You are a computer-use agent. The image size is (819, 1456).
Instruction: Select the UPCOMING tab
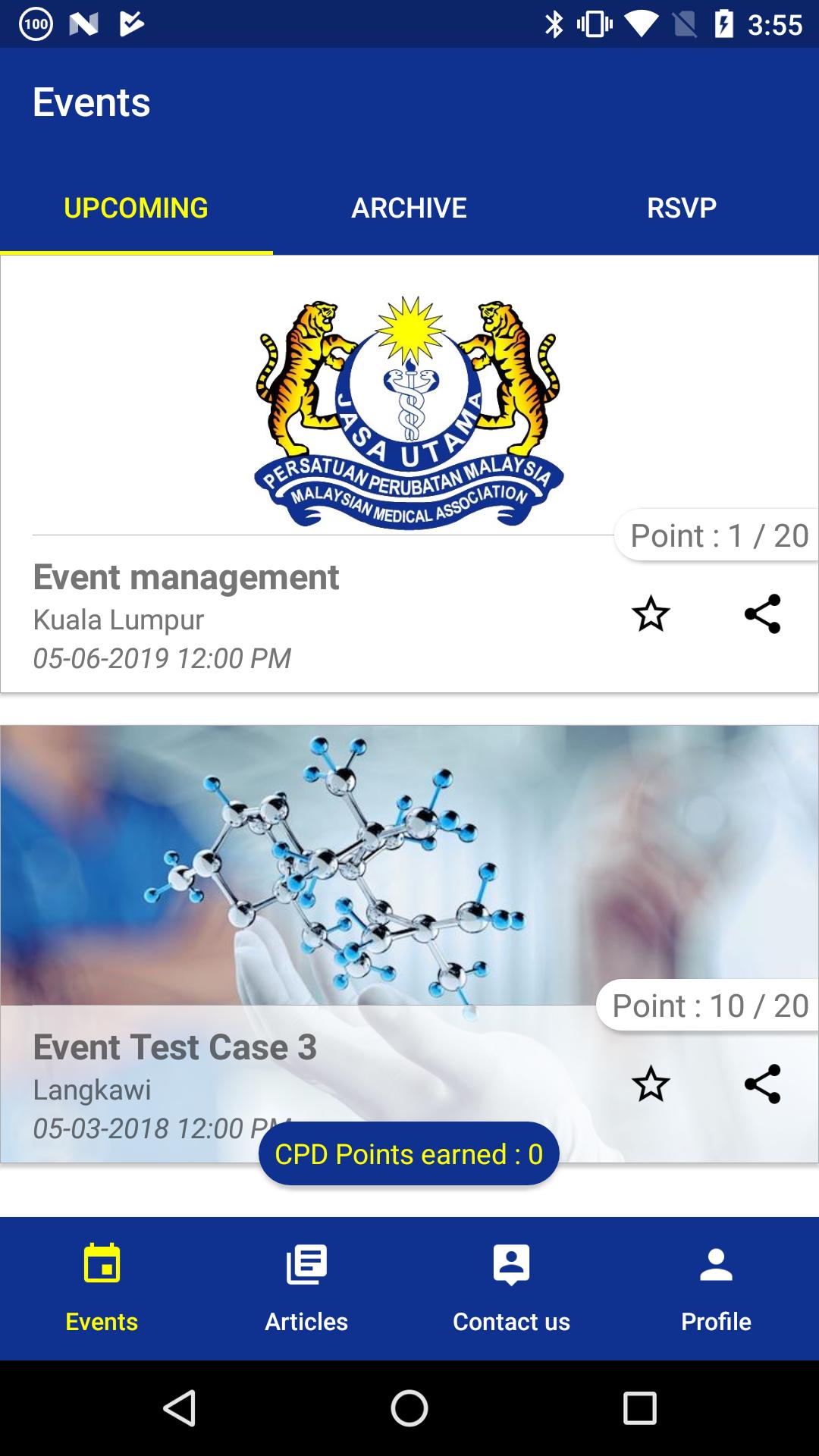(x=136, y=207)
